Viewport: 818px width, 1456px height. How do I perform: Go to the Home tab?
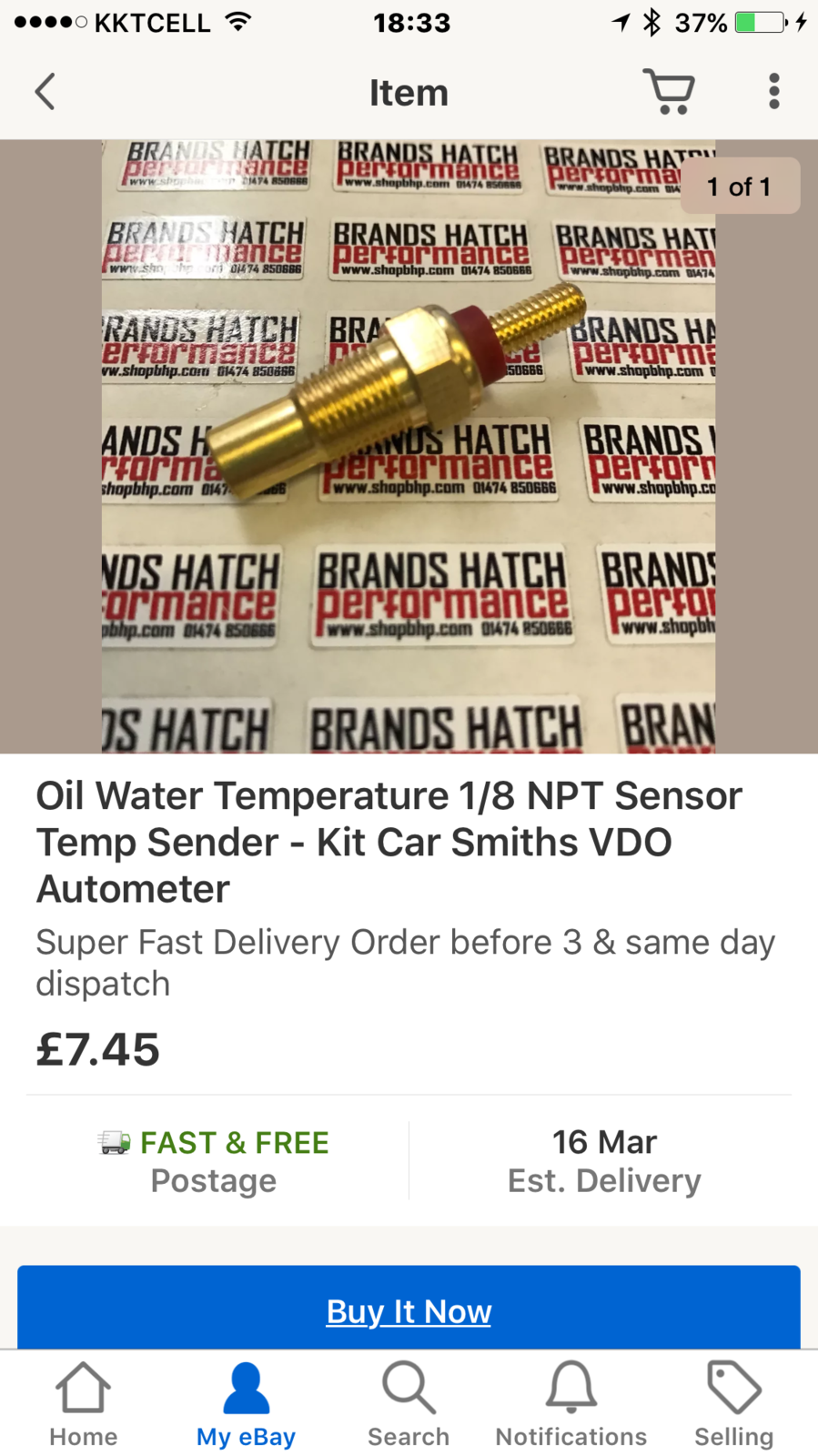83,1404
